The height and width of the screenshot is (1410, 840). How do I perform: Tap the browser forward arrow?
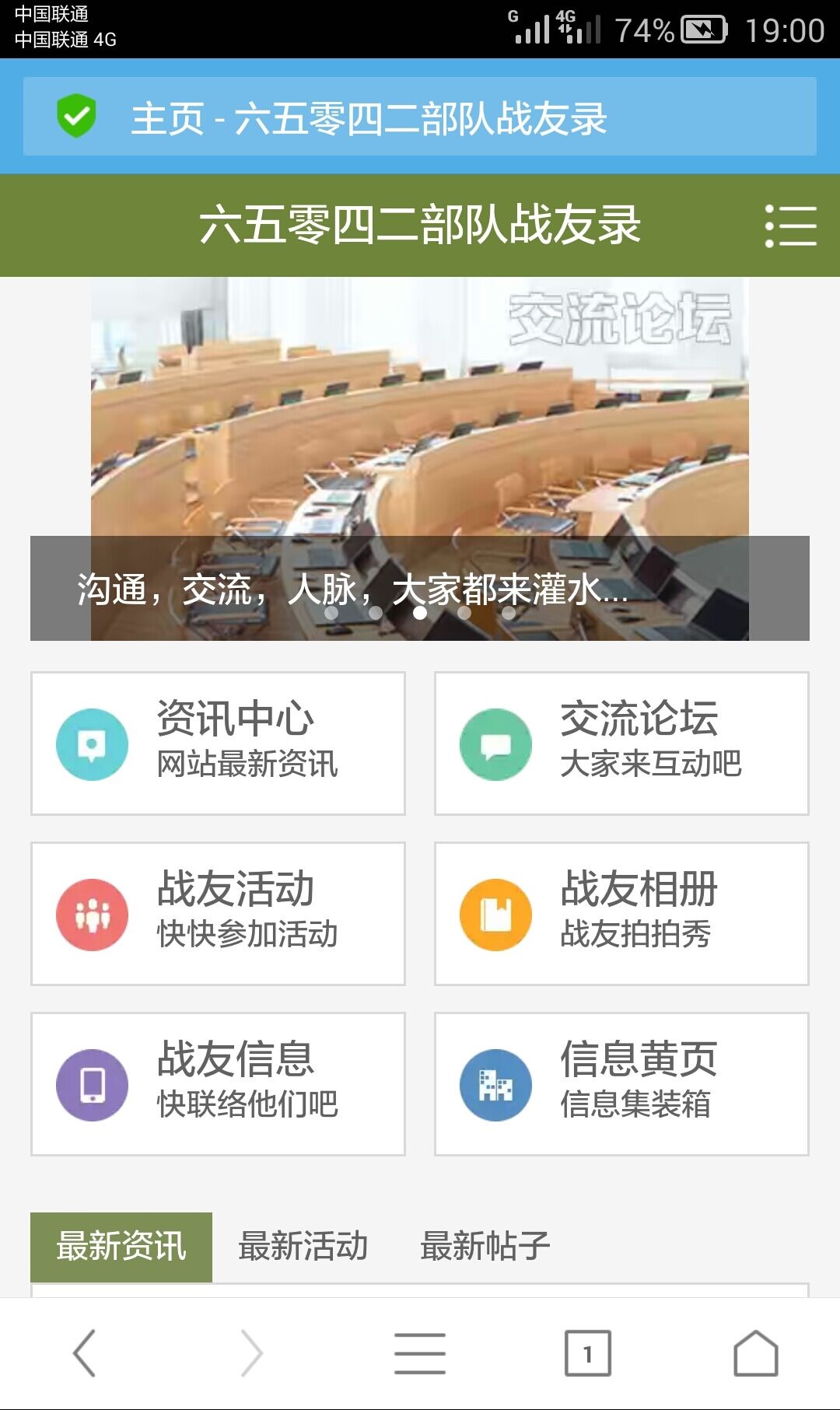[x=252, y=1353]
